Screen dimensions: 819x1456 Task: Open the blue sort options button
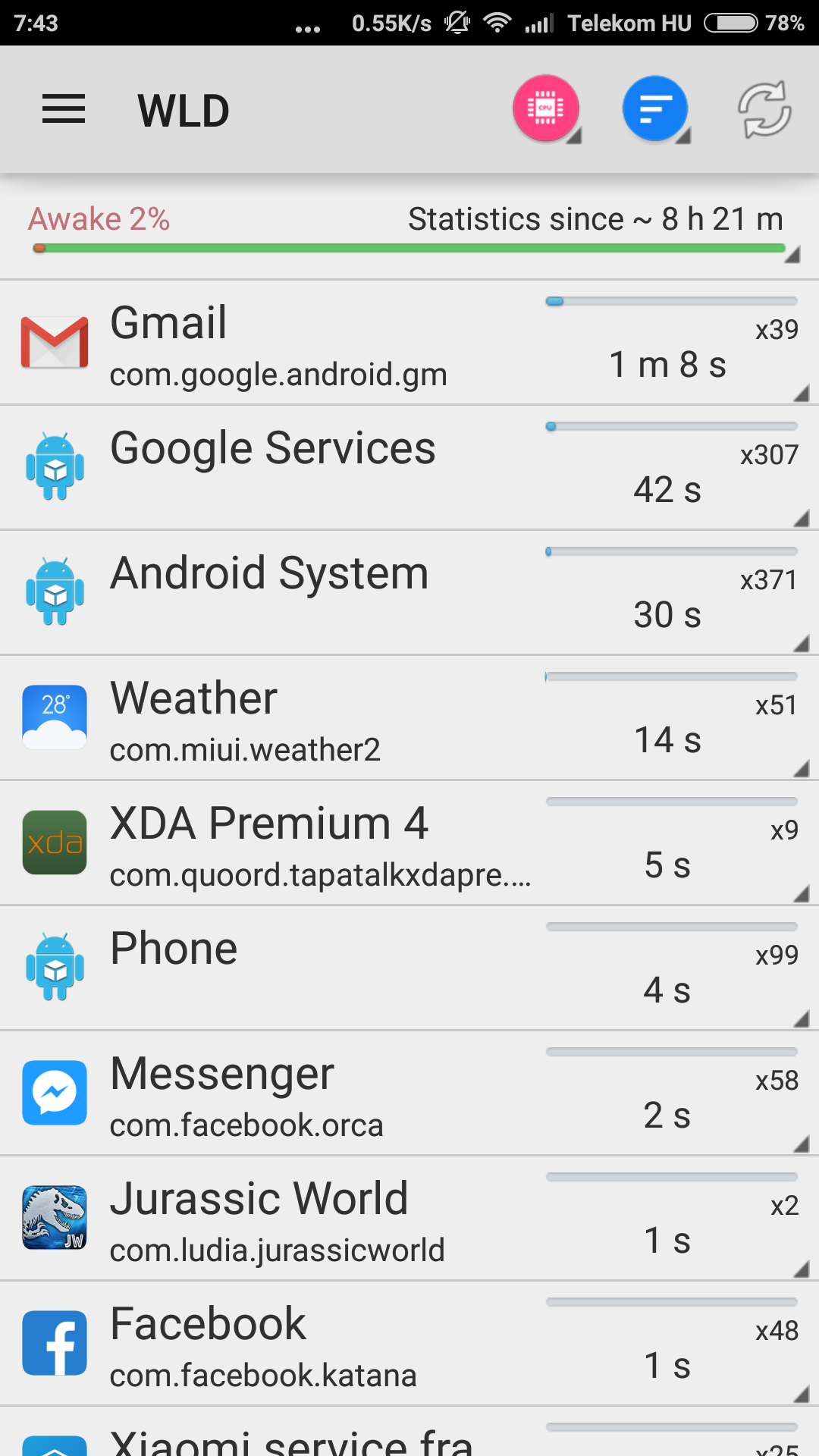[656, 108]
